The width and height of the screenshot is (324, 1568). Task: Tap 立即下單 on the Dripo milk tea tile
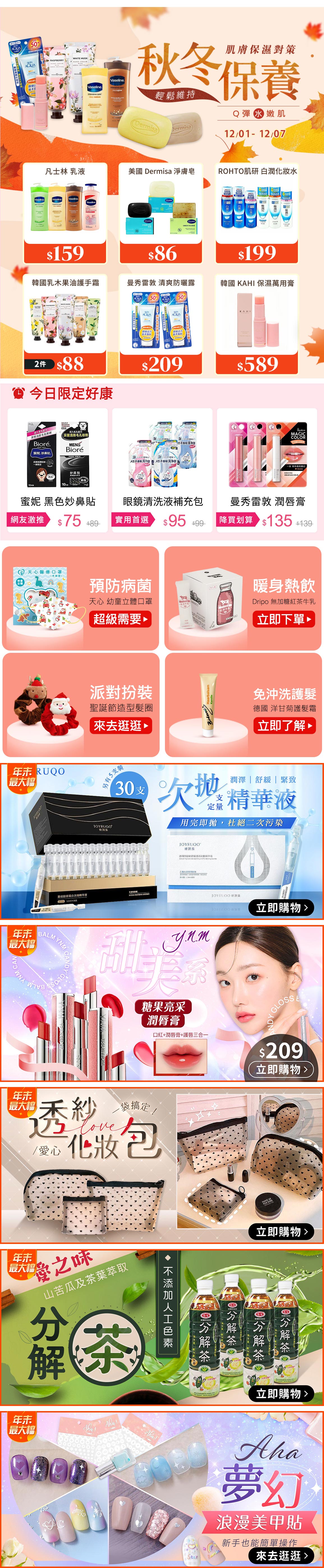pyautogui.click(x=284, y=619)
